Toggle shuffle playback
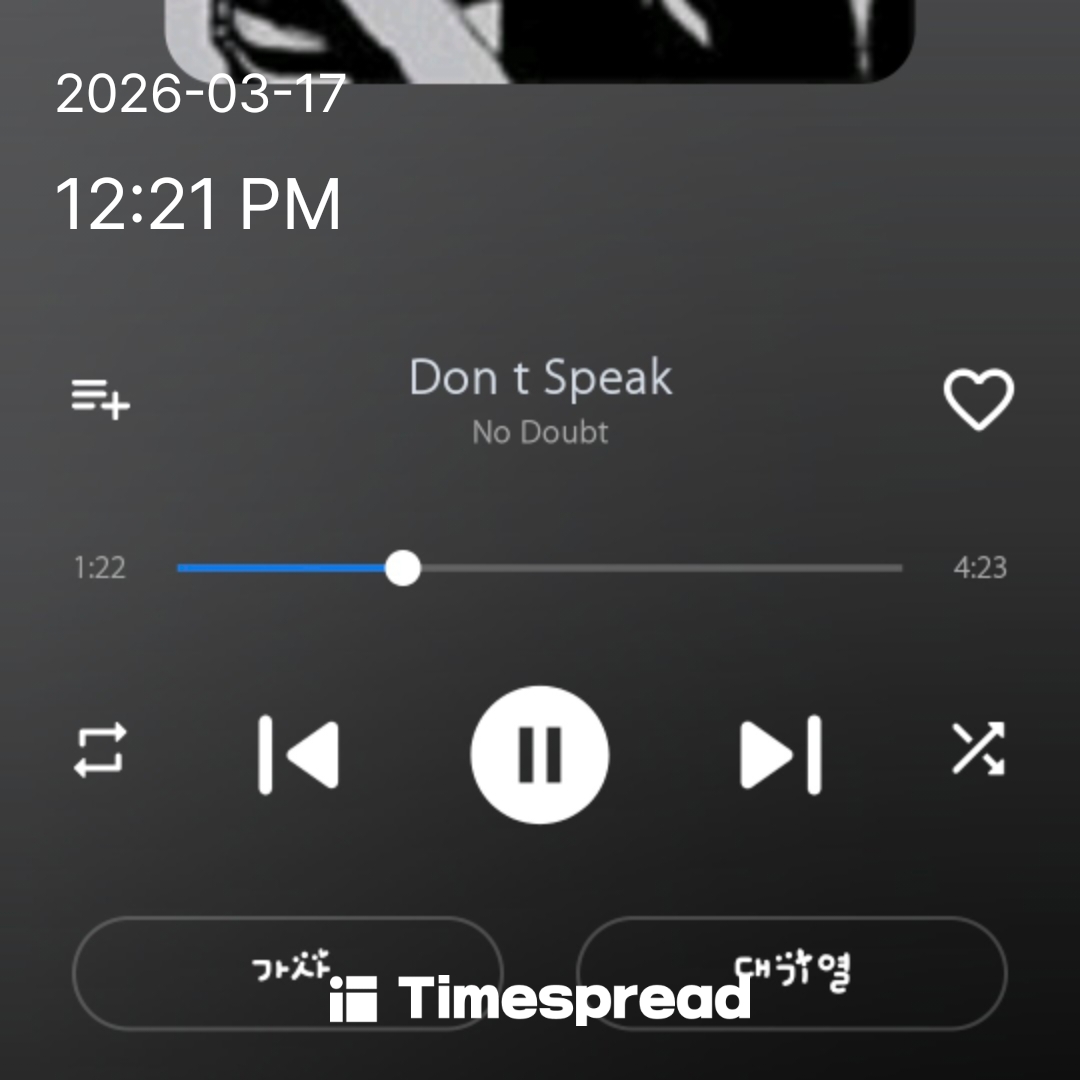The width and height of the screenshot is (1080, 1080). [977, 750]
